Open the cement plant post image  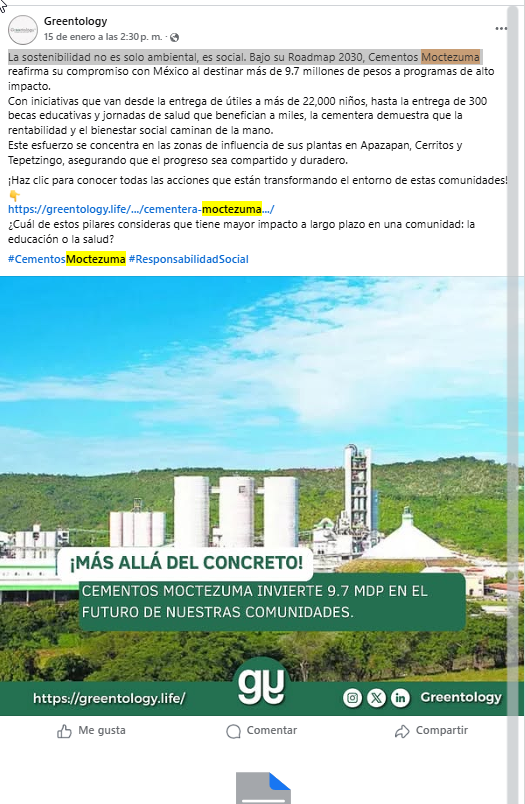coord(256,496)
